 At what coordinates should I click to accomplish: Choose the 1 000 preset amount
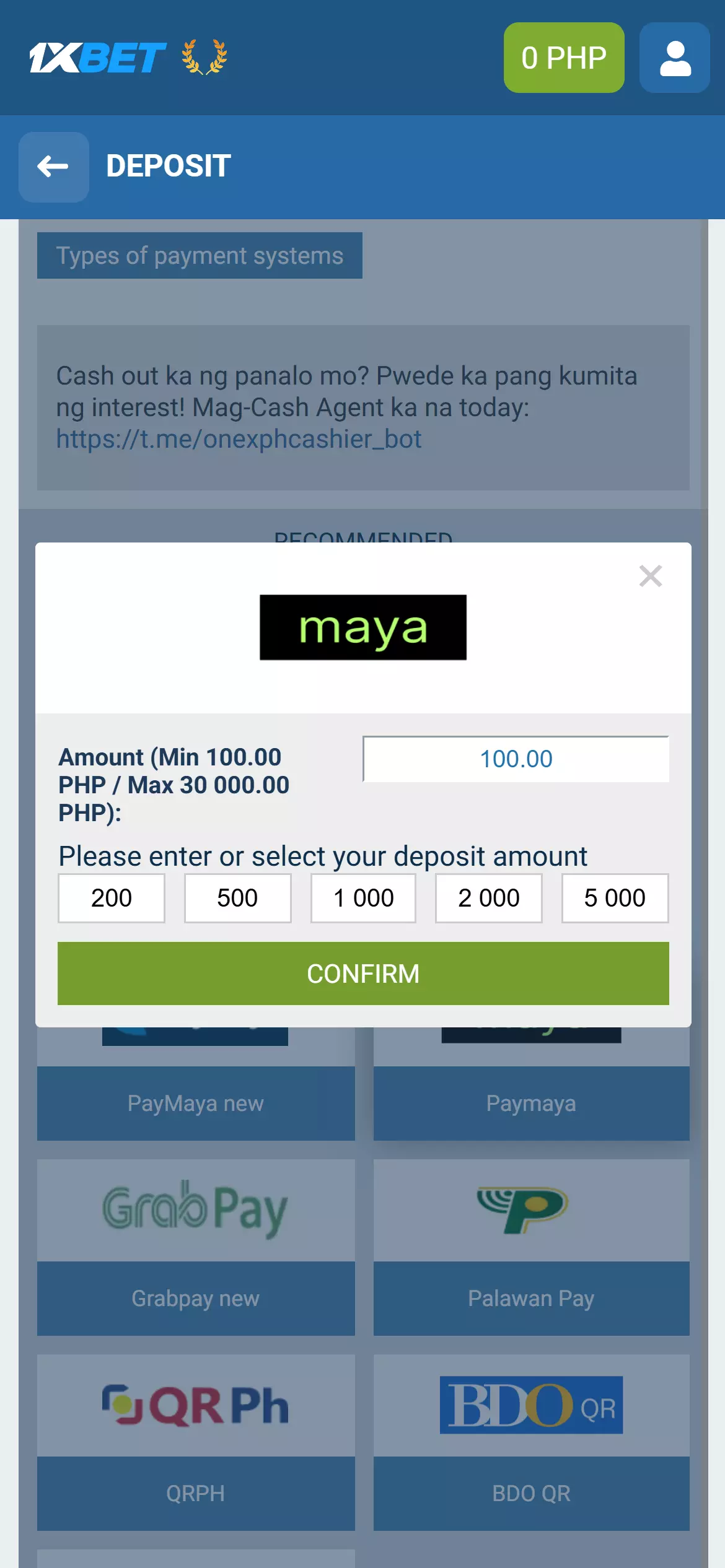pos(363,898)
